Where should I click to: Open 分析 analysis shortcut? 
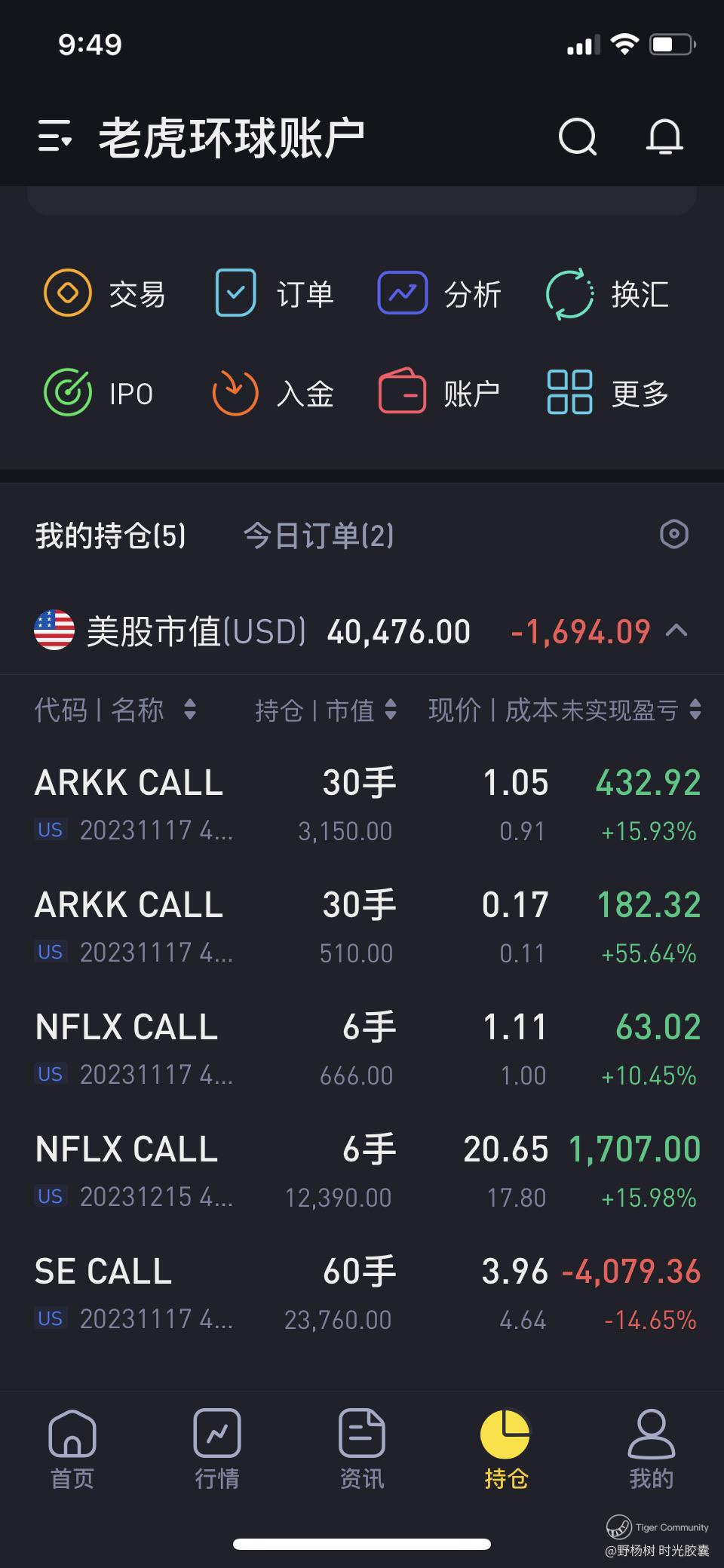440,293
